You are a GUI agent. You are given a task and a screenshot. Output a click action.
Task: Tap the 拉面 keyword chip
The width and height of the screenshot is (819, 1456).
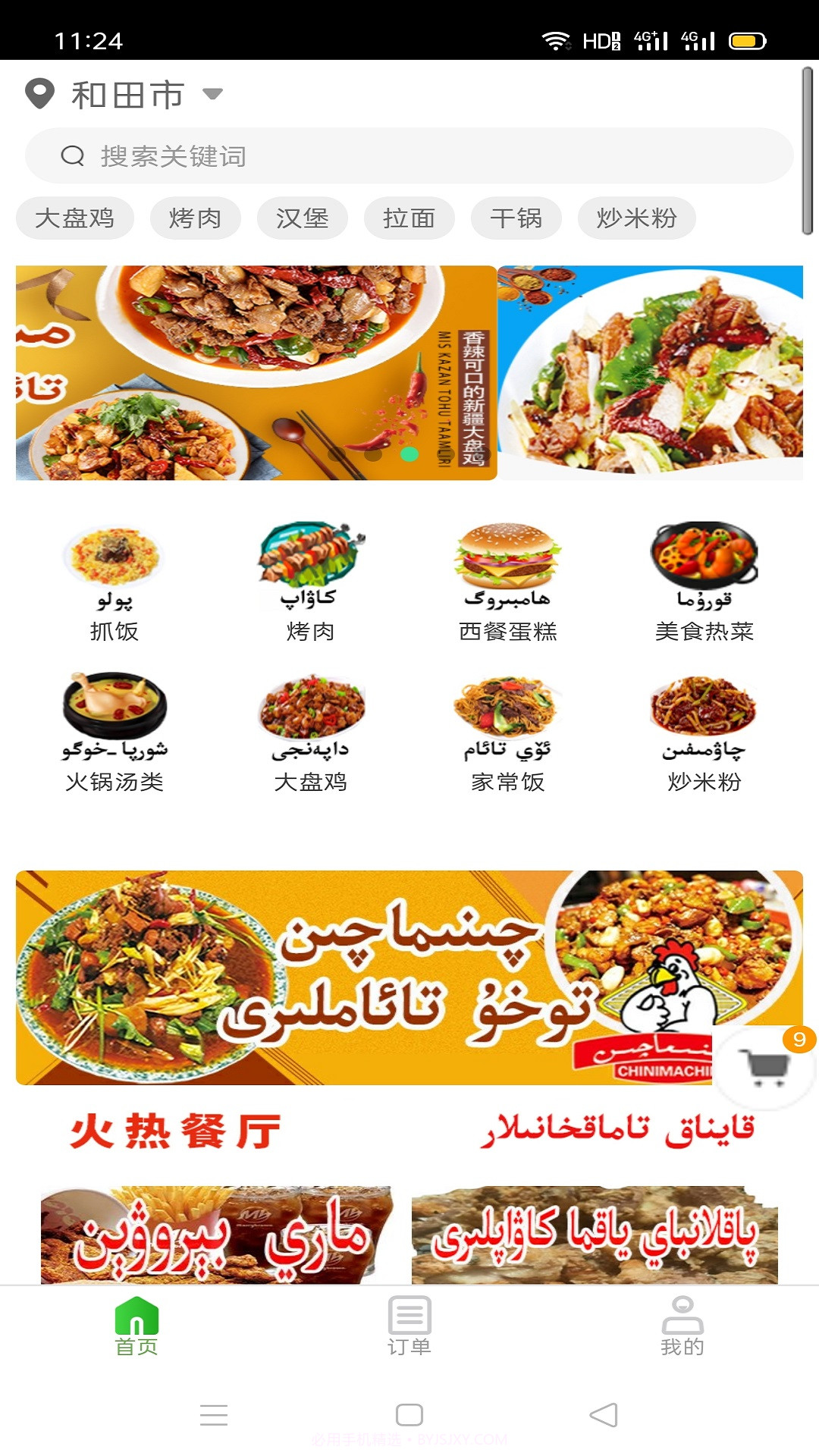409,218
